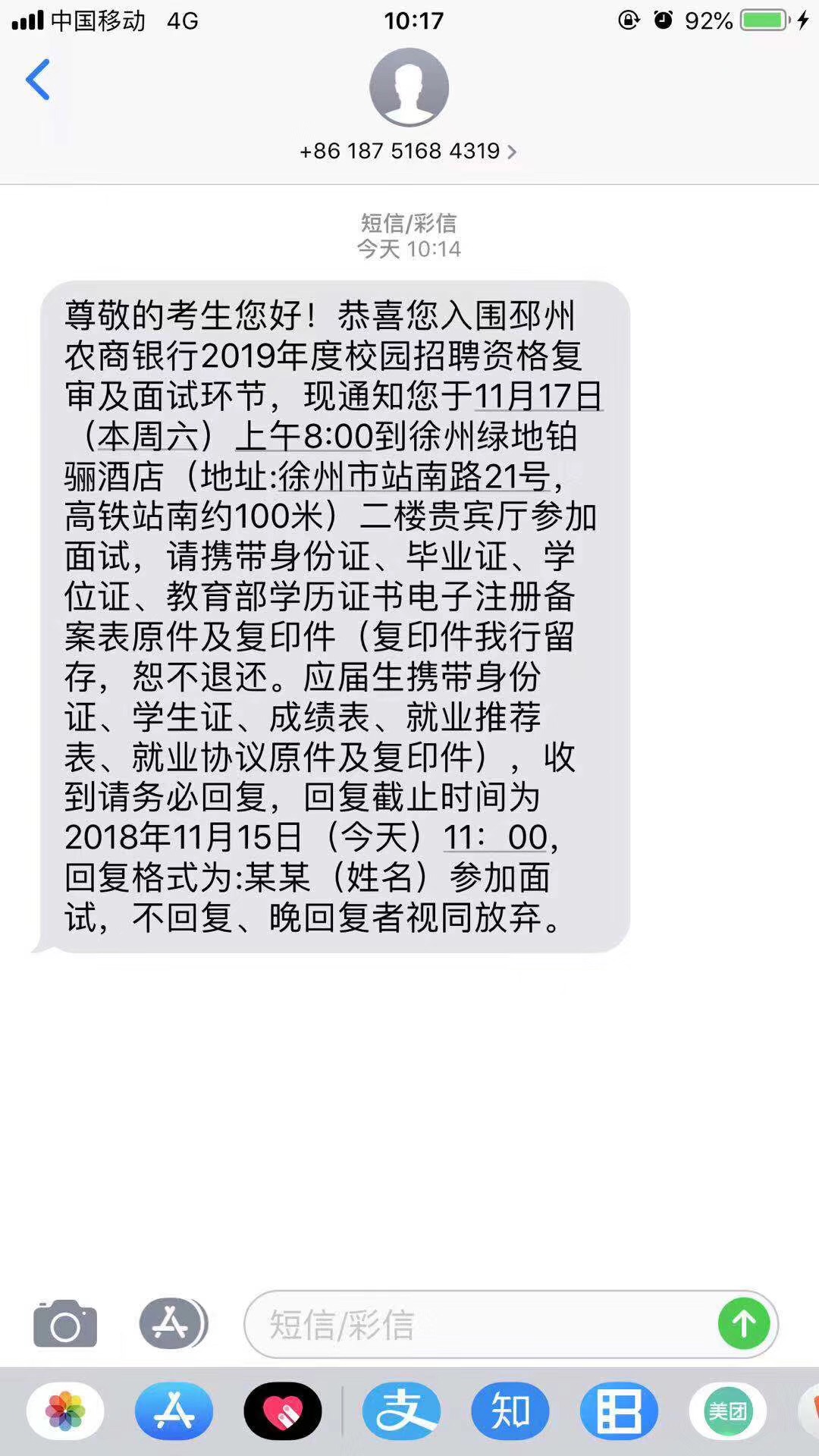
Task: Open the 知 Zhihu app in the strip
Action: [x=510, y=1411]
